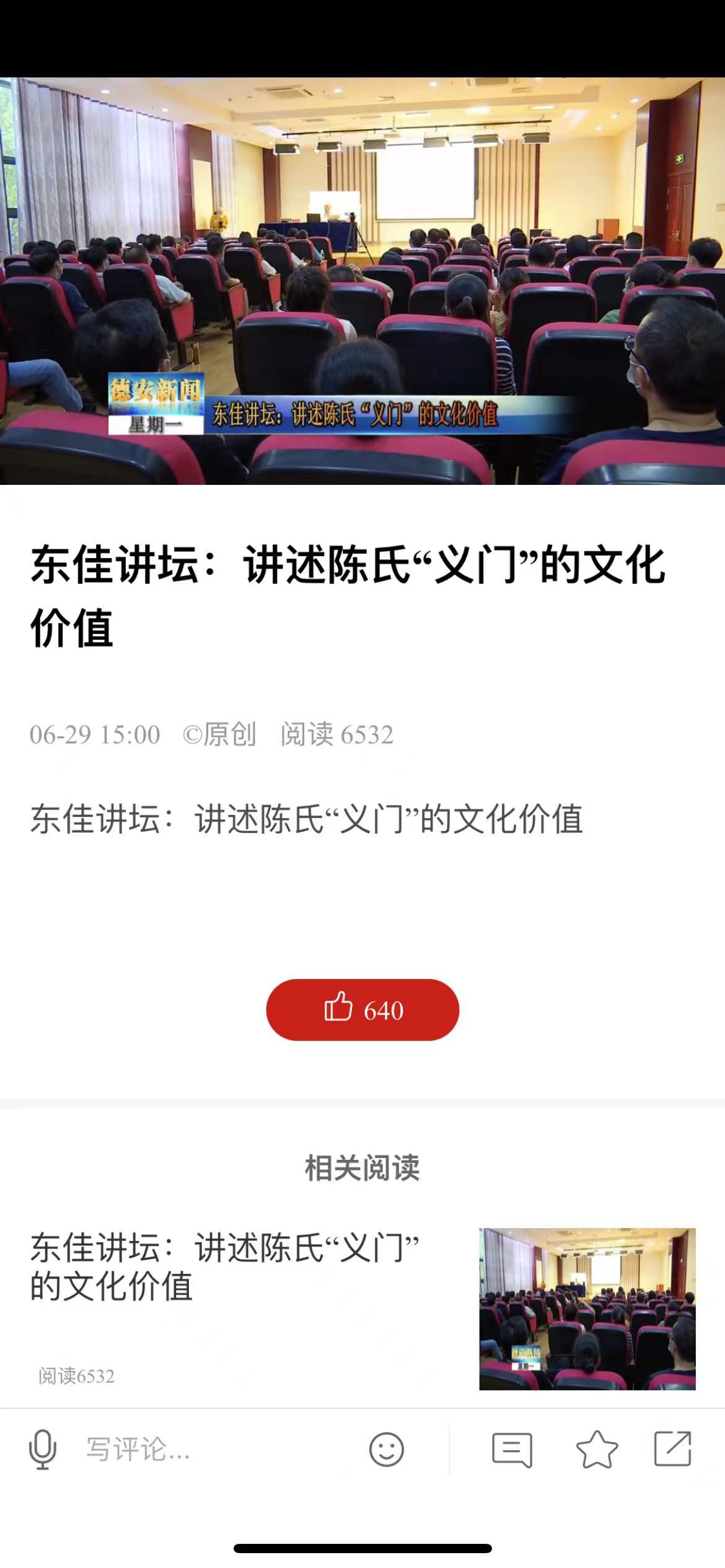Like the article with 640 likes
The height and width of the screenshot is (1568, 725).
point(362,1009)
